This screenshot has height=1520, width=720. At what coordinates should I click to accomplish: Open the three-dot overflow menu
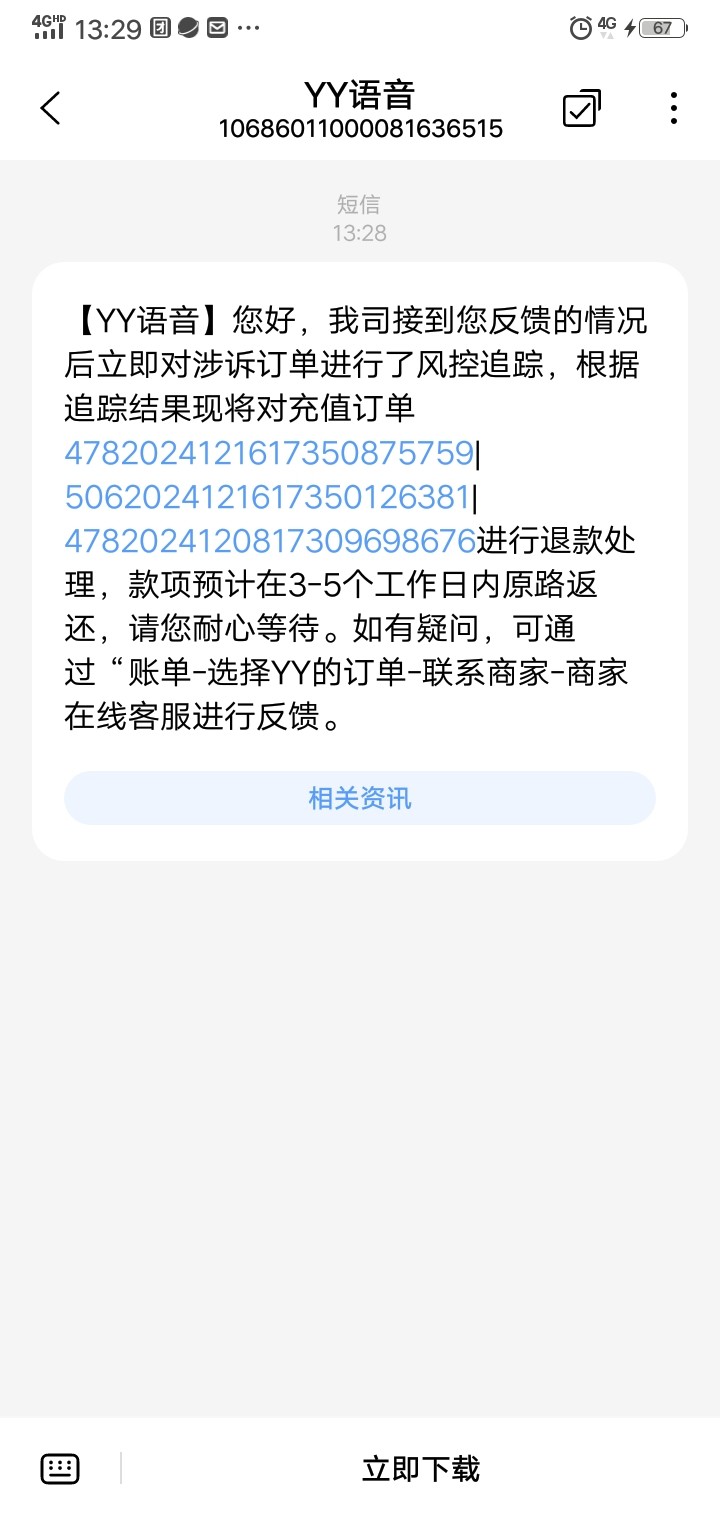674,108
